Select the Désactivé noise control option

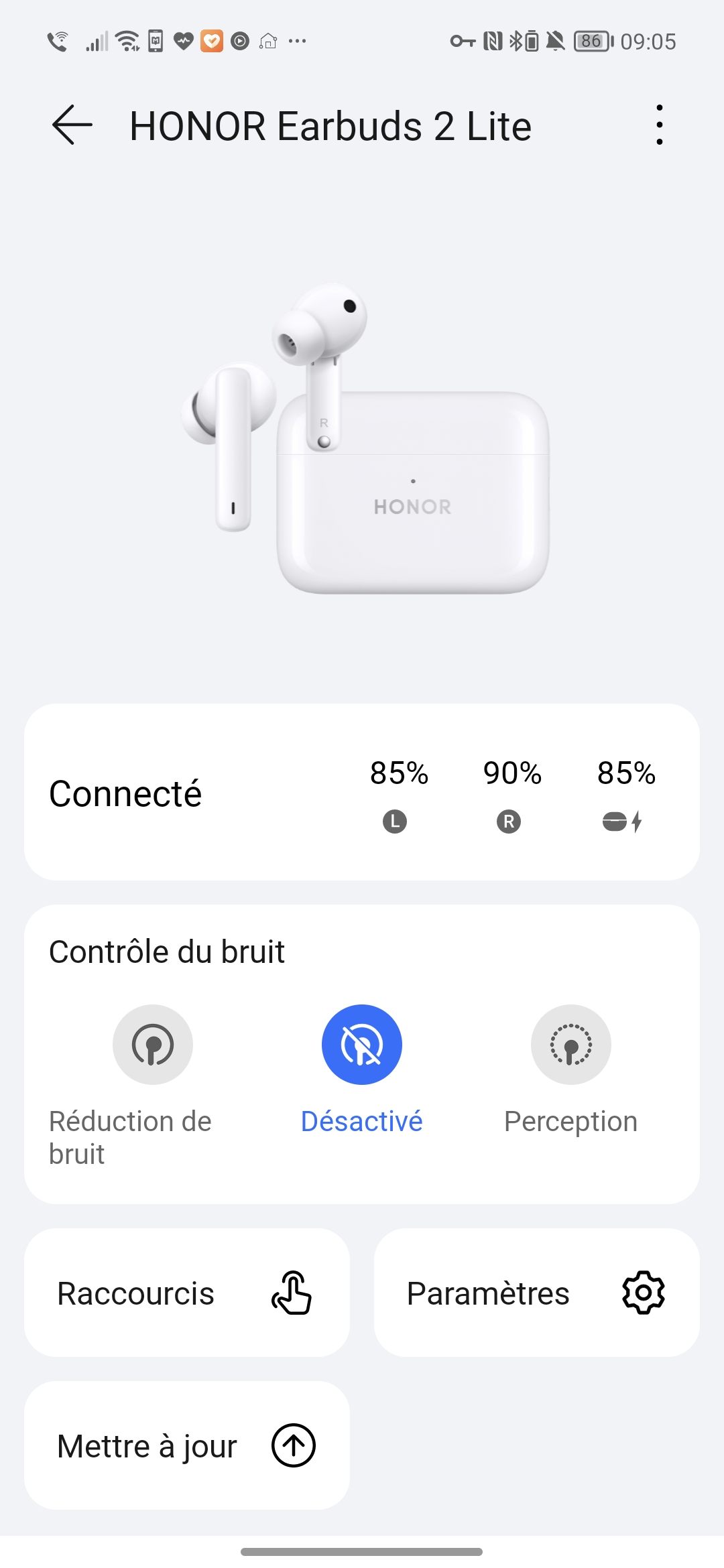(362, 1045)
